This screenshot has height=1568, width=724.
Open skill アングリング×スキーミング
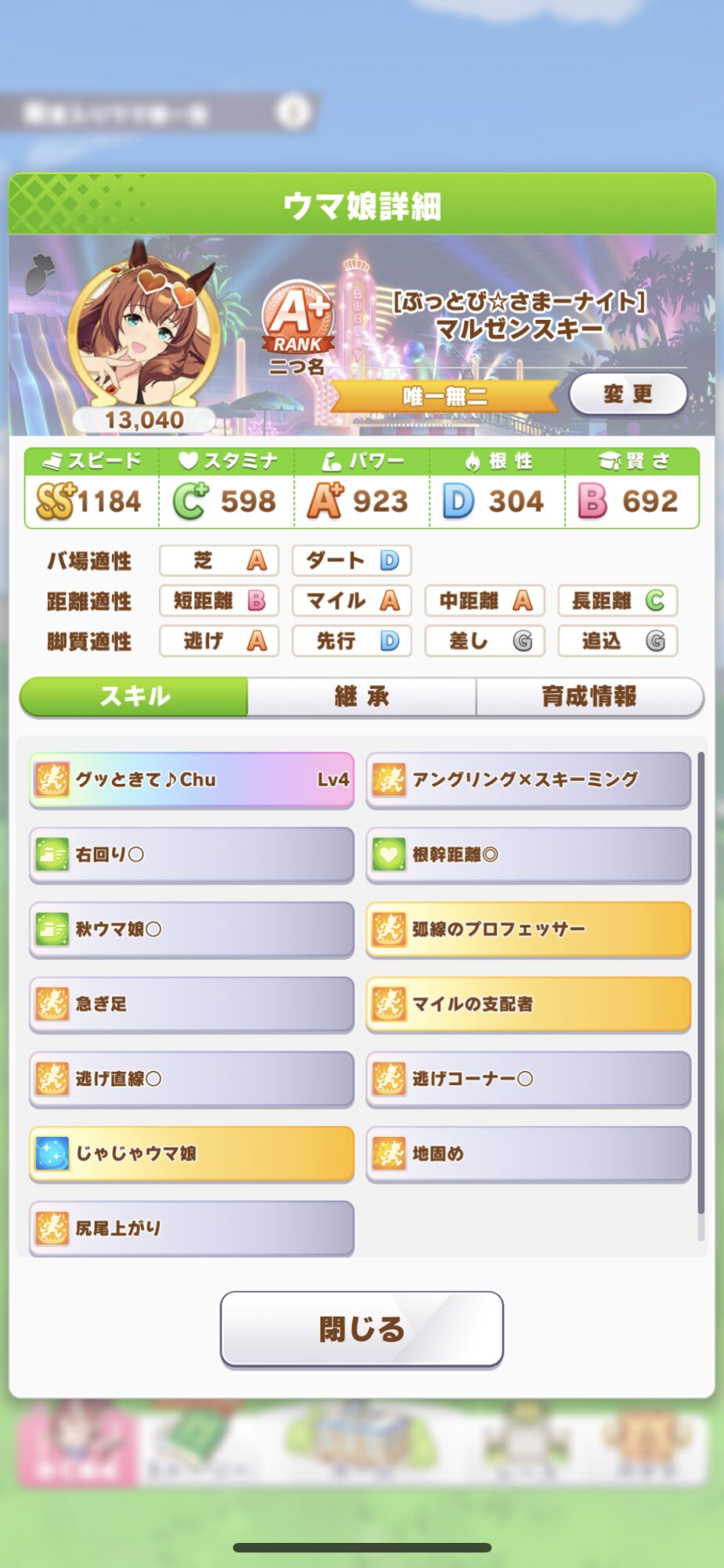coord(529,779)
